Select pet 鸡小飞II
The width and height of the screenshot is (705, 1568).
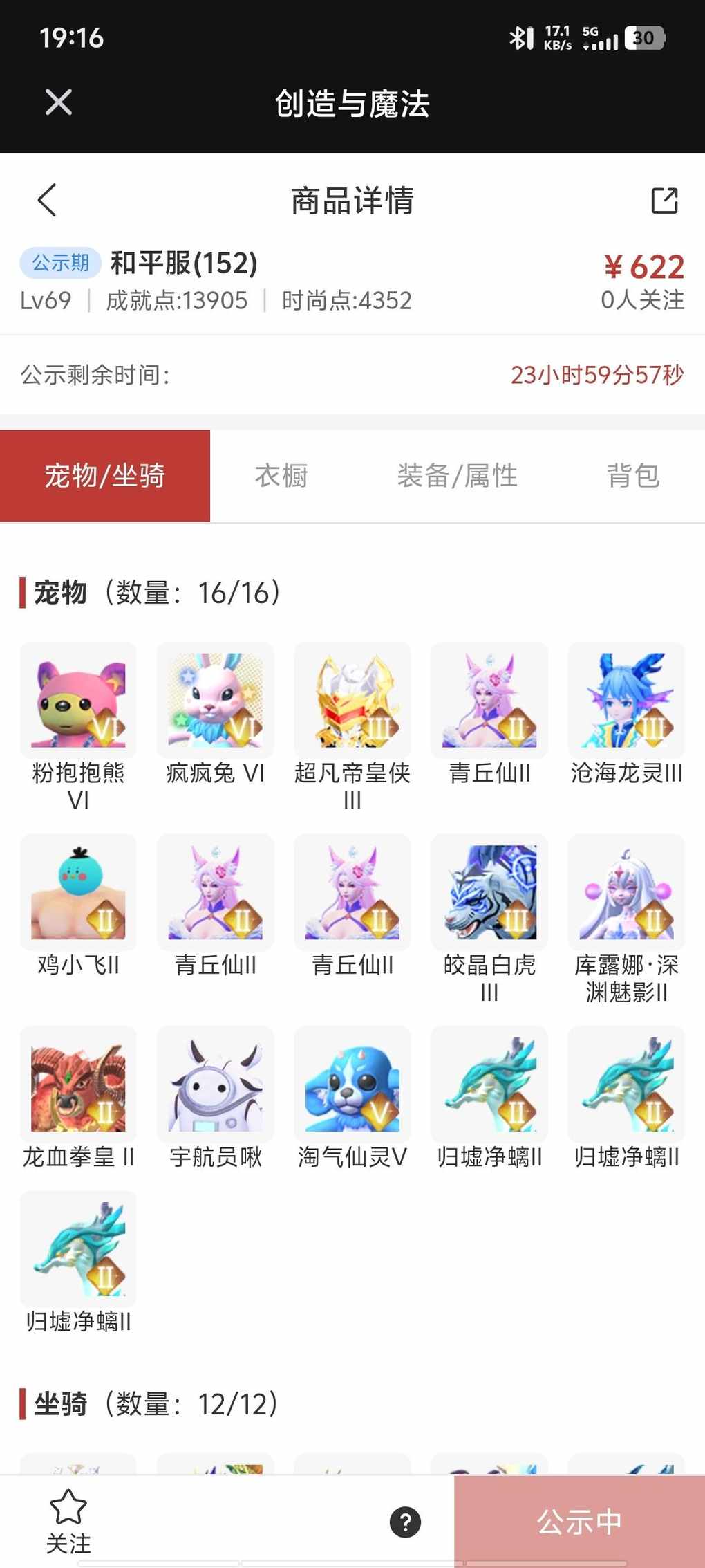(x=78, y=892)
